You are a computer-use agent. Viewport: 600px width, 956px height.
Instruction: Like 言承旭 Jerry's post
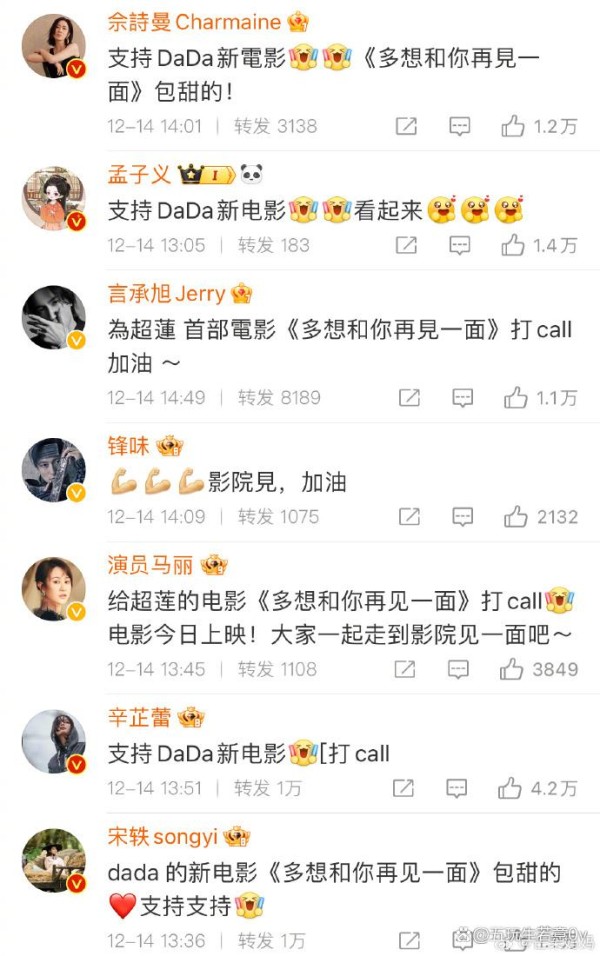pos(515,398)
